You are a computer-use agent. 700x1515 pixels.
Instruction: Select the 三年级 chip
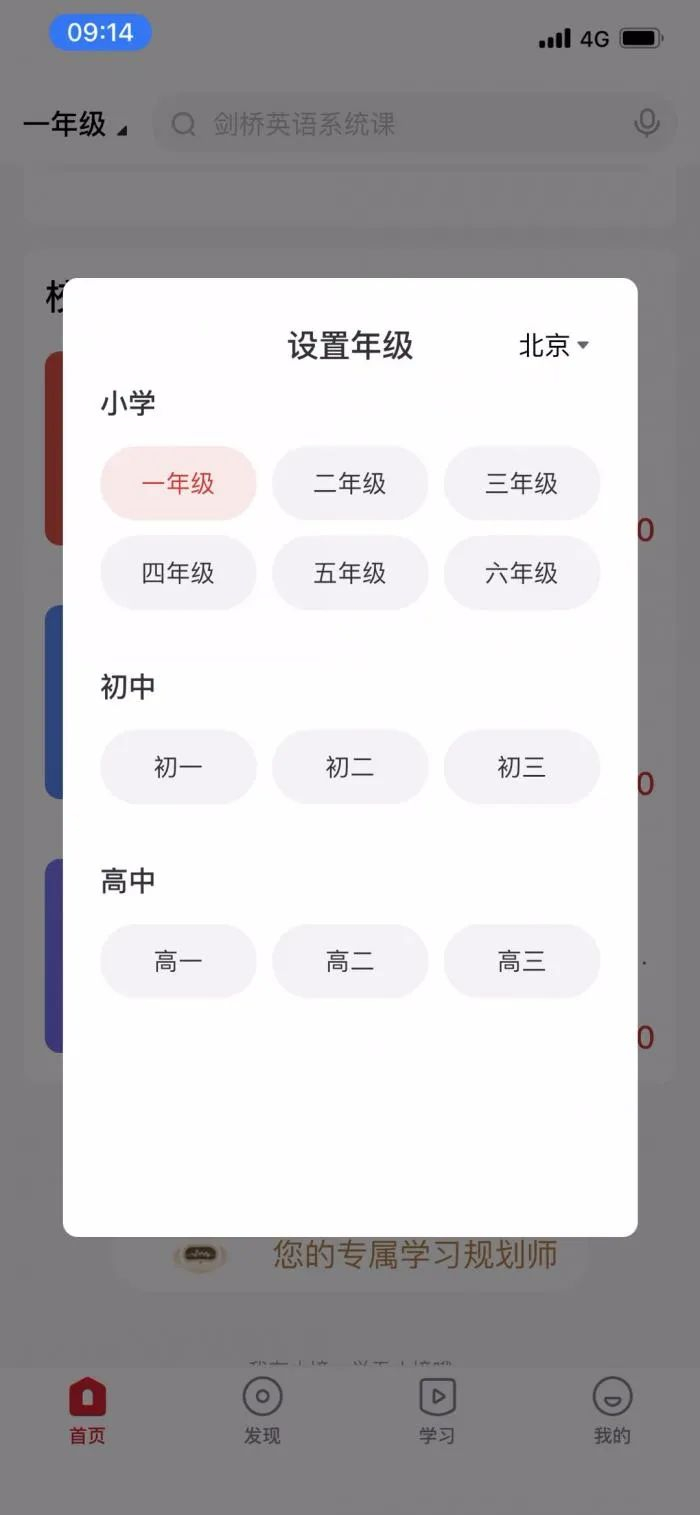[x=522, y=483]
